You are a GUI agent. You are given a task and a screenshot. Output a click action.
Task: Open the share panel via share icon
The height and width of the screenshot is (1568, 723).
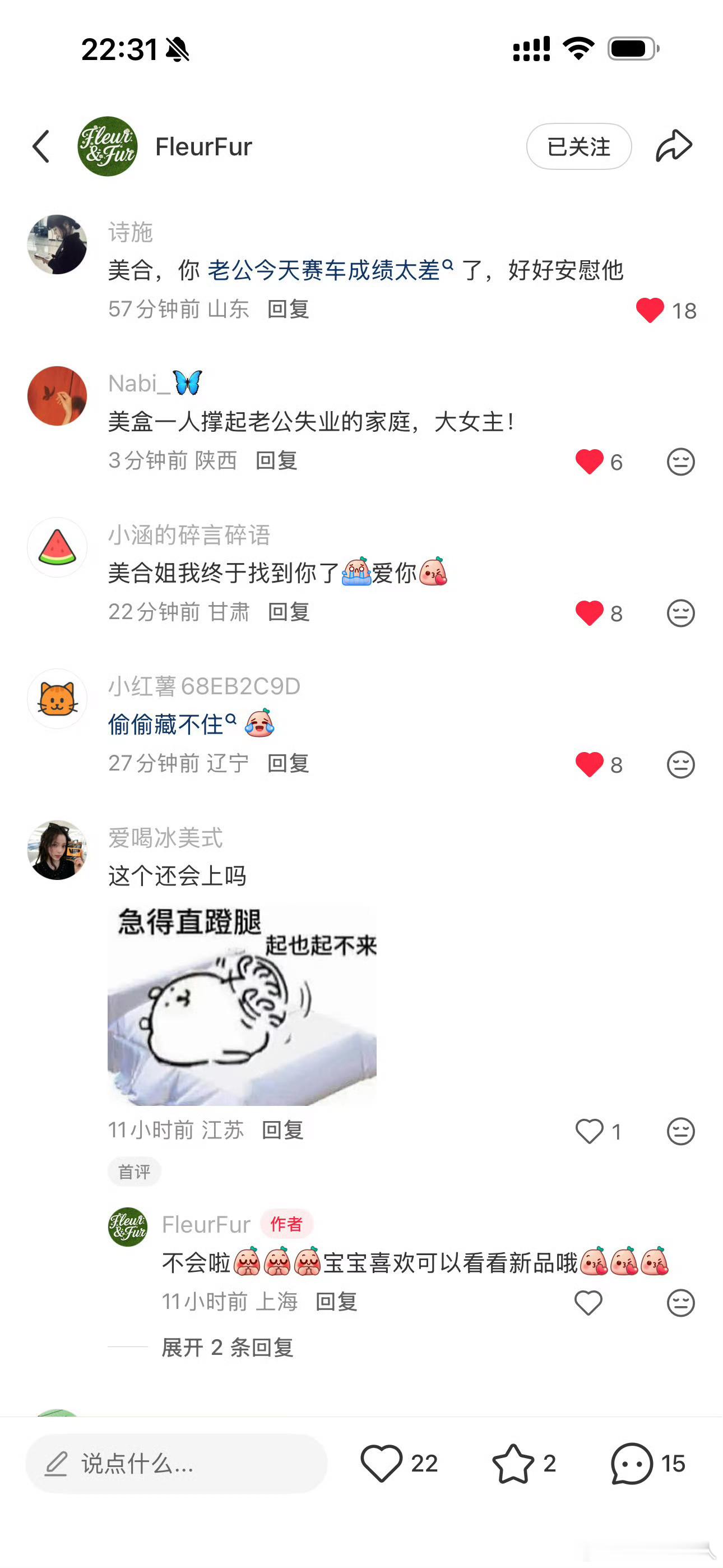tap(673, 145)
